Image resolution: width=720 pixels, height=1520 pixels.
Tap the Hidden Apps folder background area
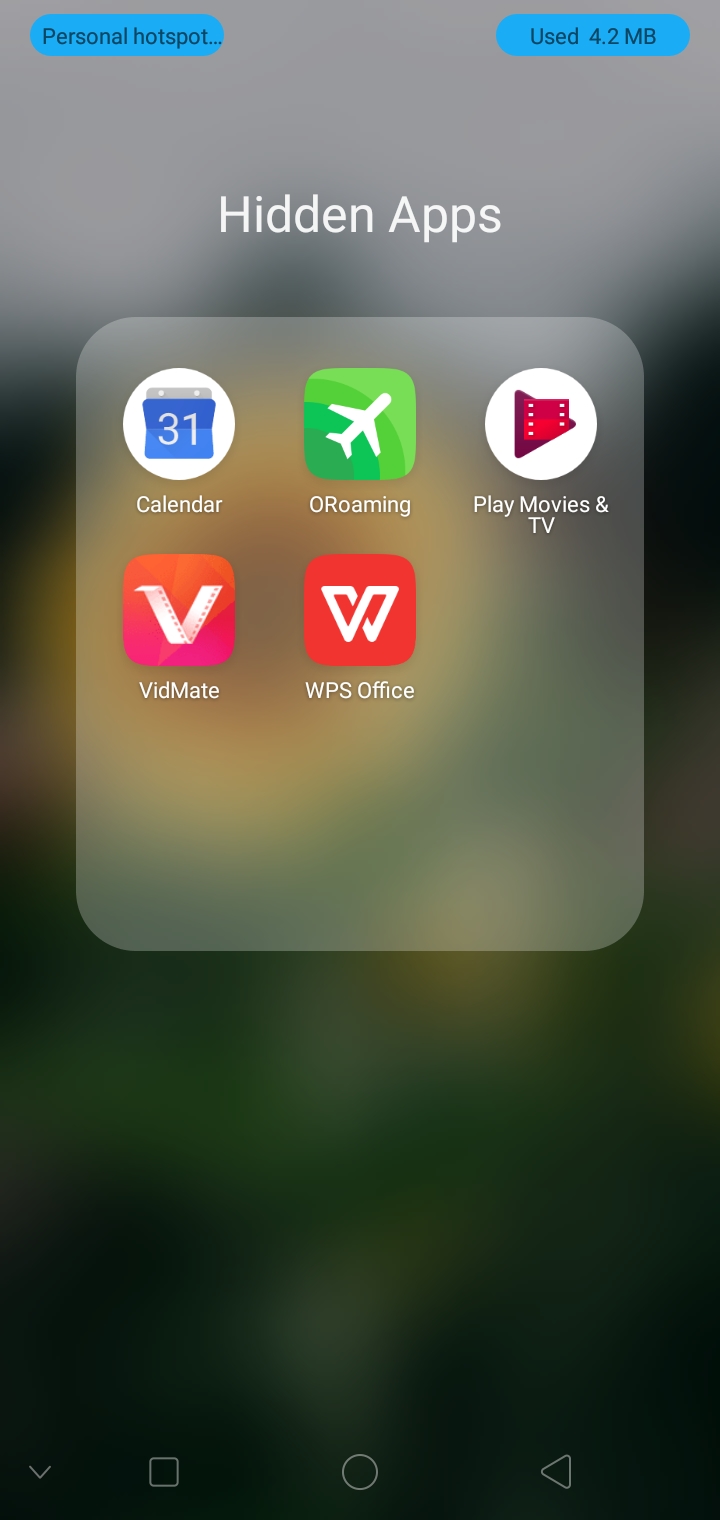pyautogui.click(x=359, y=830)
